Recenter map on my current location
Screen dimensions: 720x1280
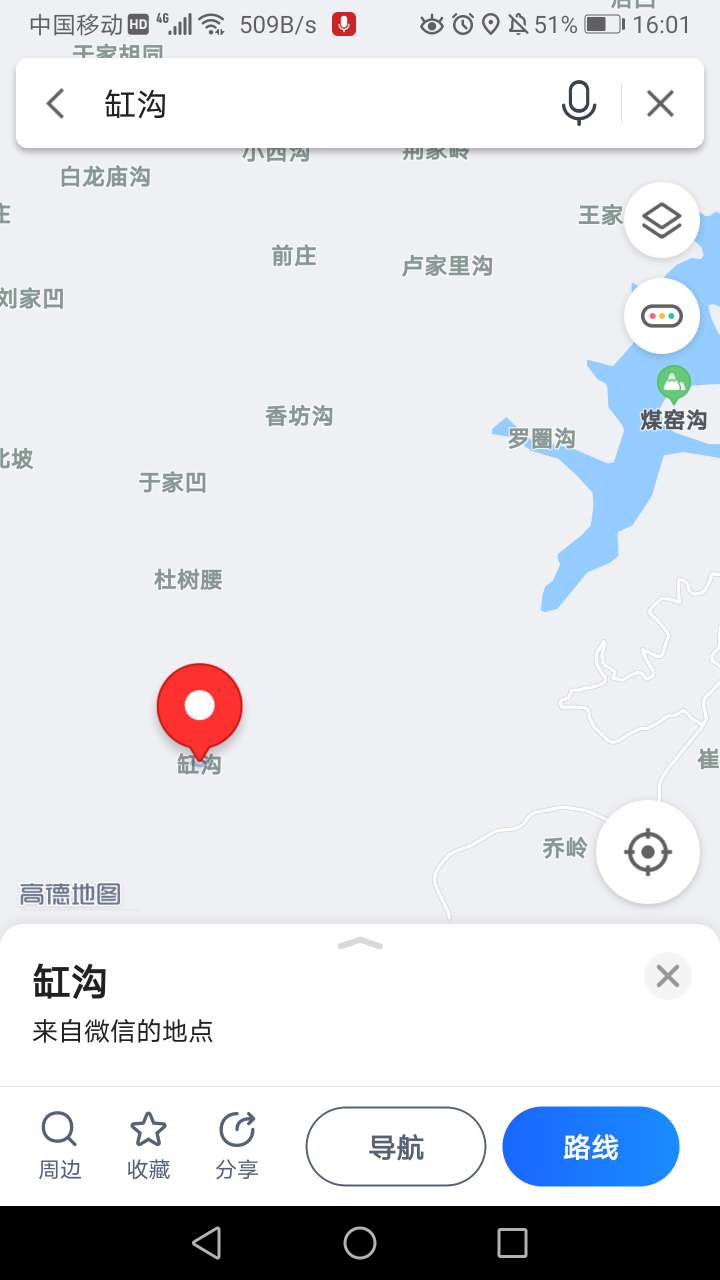click(647, 852)
